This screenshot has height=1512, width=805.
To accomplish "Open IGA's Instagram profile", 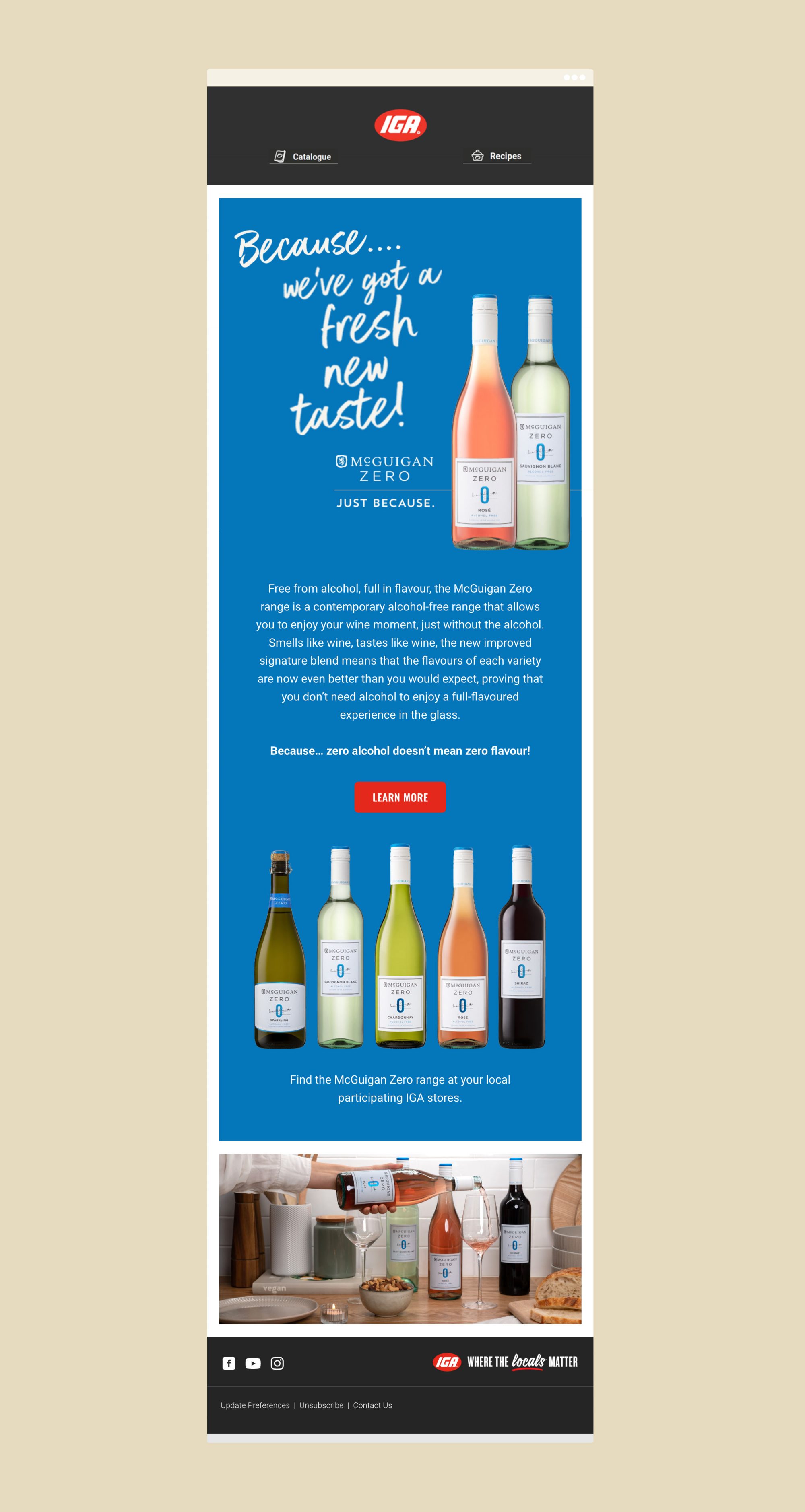I will tap(277, 1363).
